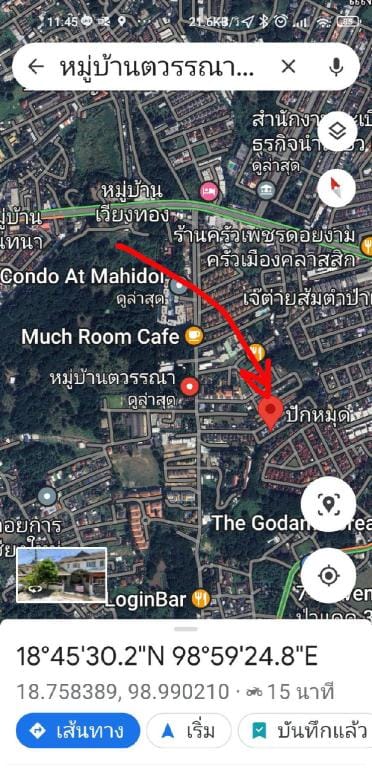The height and width of the screenshot is (768, 372).
Task: Tap the หมู่บ้านตวรรณา place marker
Action: pyautogui.click(x=190, y=386)
